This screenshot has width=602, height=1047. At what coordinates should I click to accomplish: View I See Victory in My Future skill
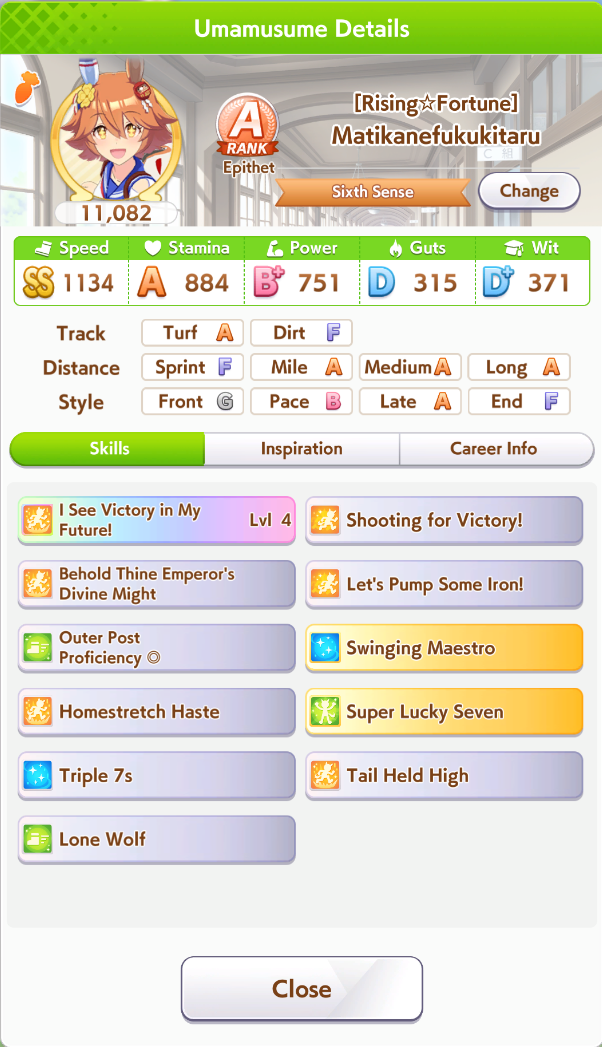coord(157,521)
